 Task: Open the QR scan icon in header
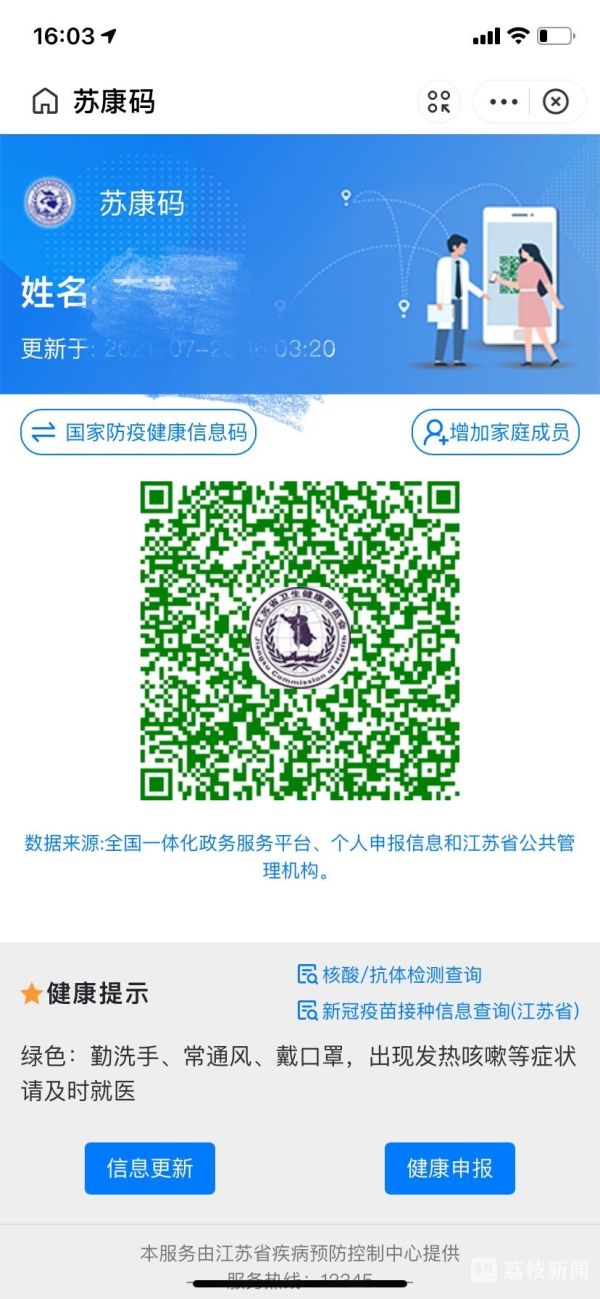[439, 101]
